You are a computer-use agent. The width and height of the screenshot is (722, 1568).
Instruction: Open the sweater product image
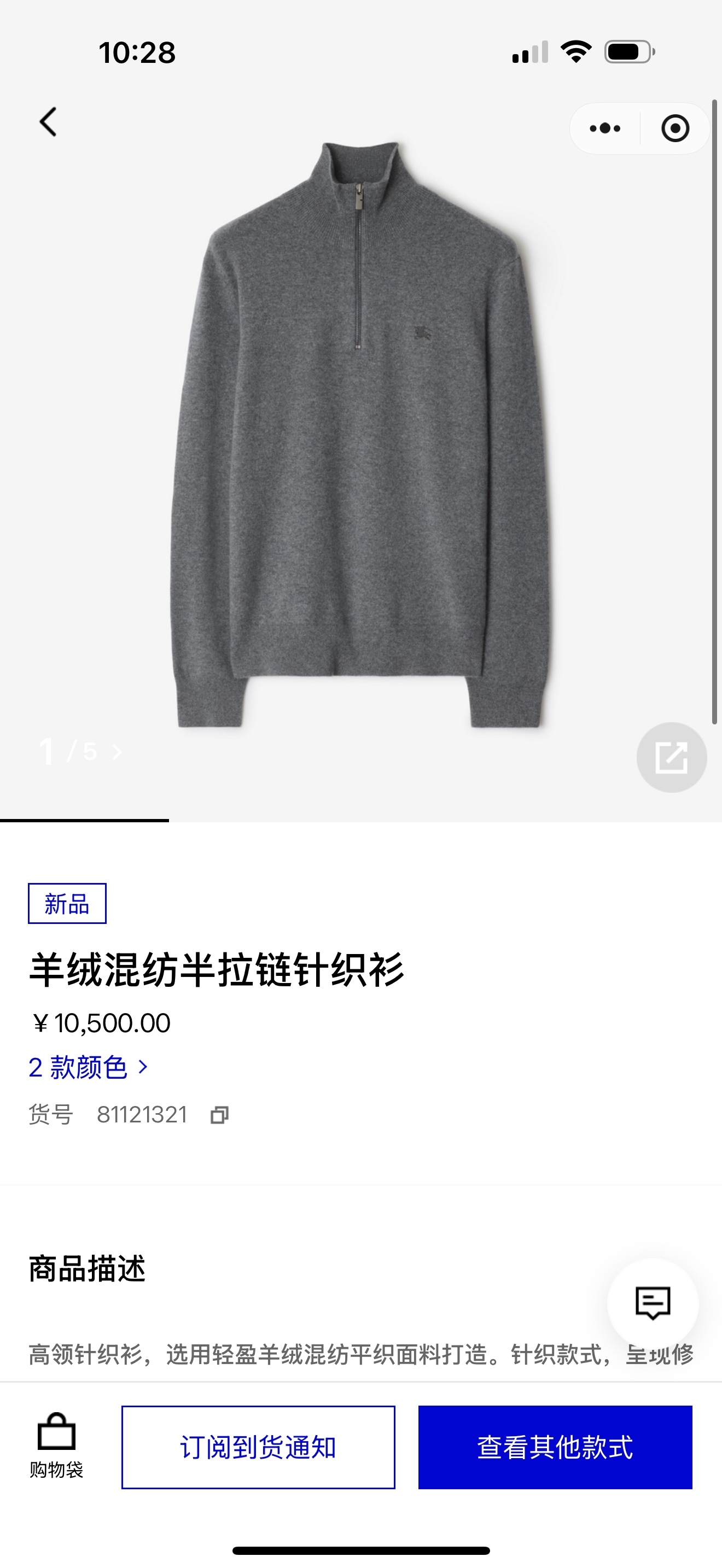pos(360,435)
